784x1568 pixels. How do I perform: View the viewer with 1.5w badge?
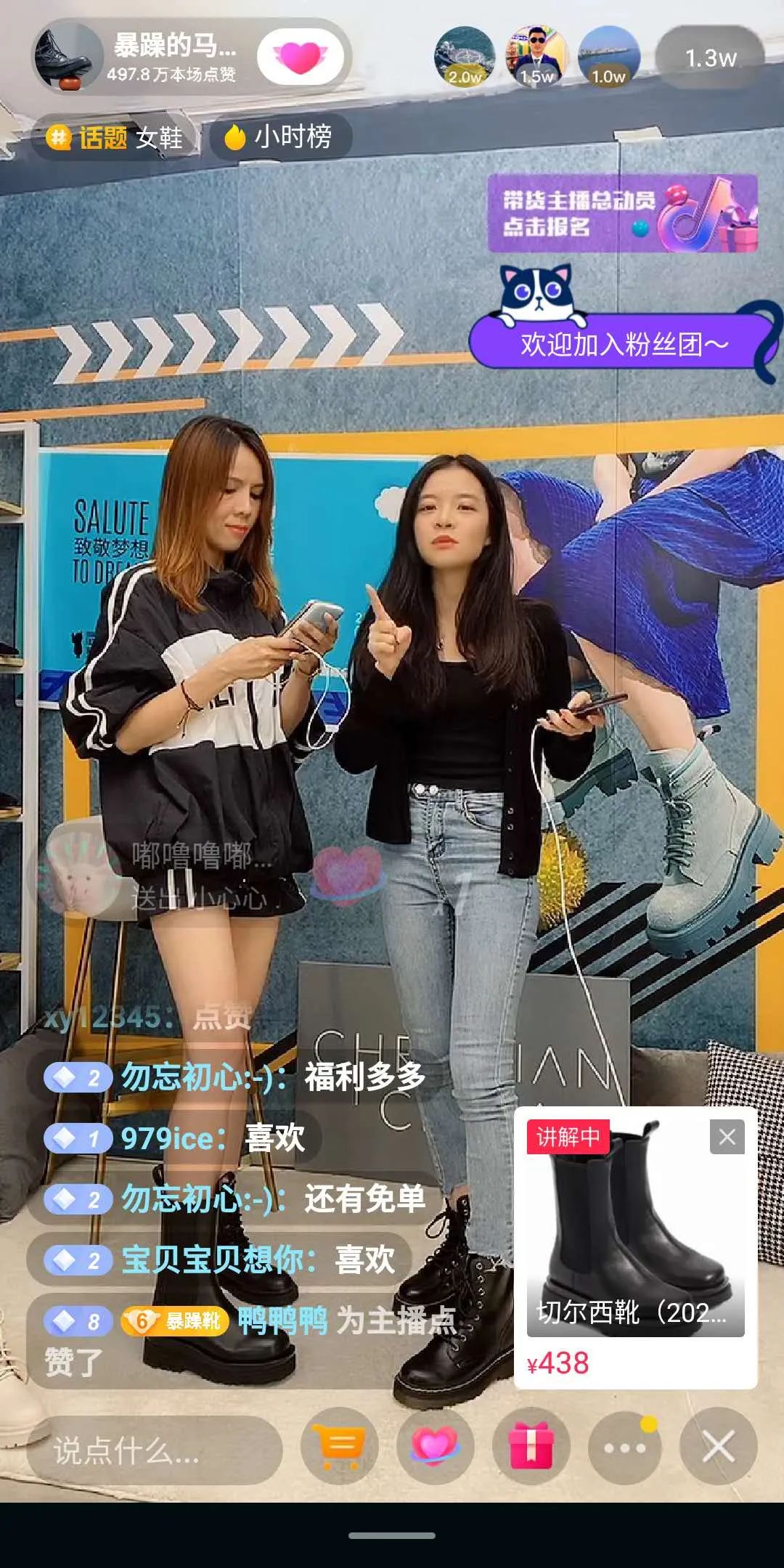tap(537, 57)
